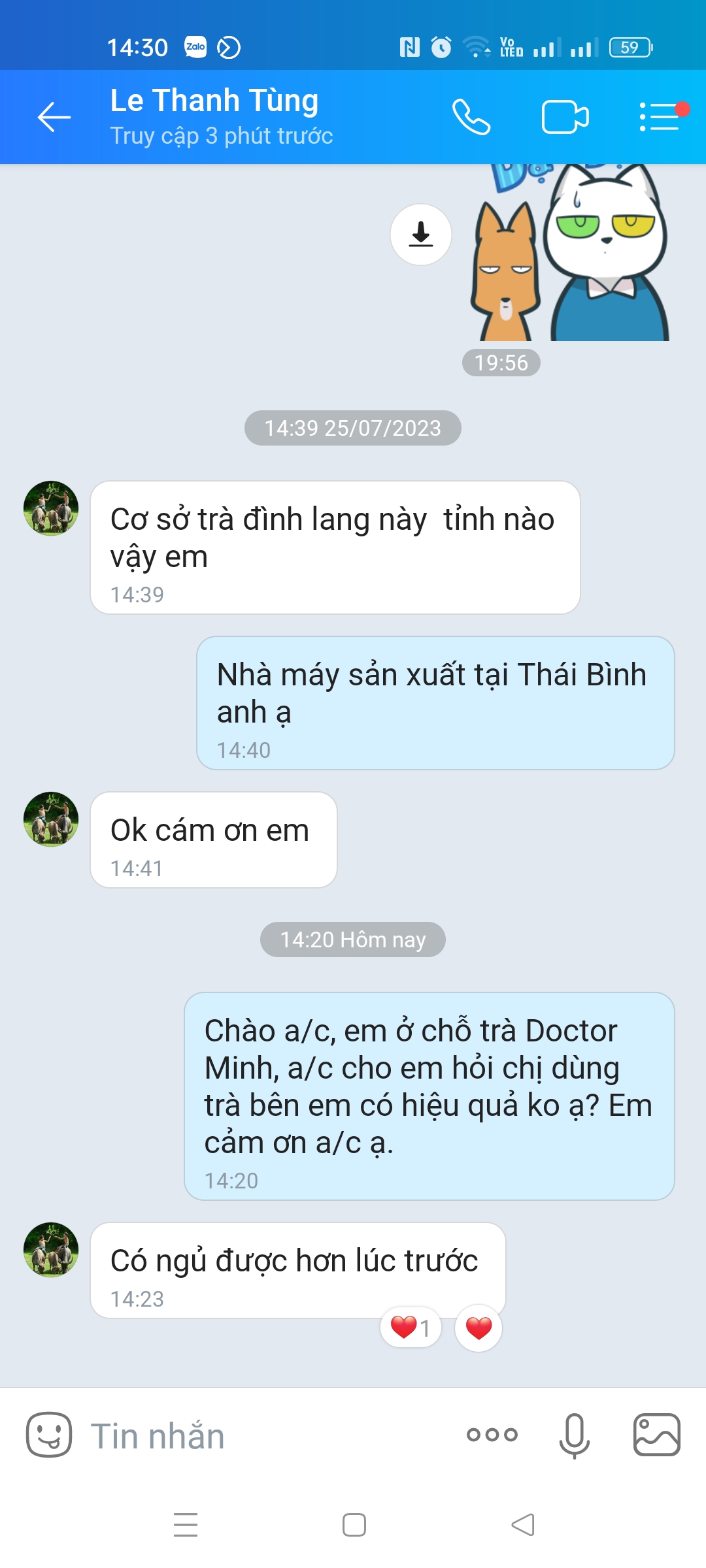Start a voice call with Le Thanh Tùng
Image resolution: width=706 pixels, height=1568 pixels.
click(x=471, y=118)
